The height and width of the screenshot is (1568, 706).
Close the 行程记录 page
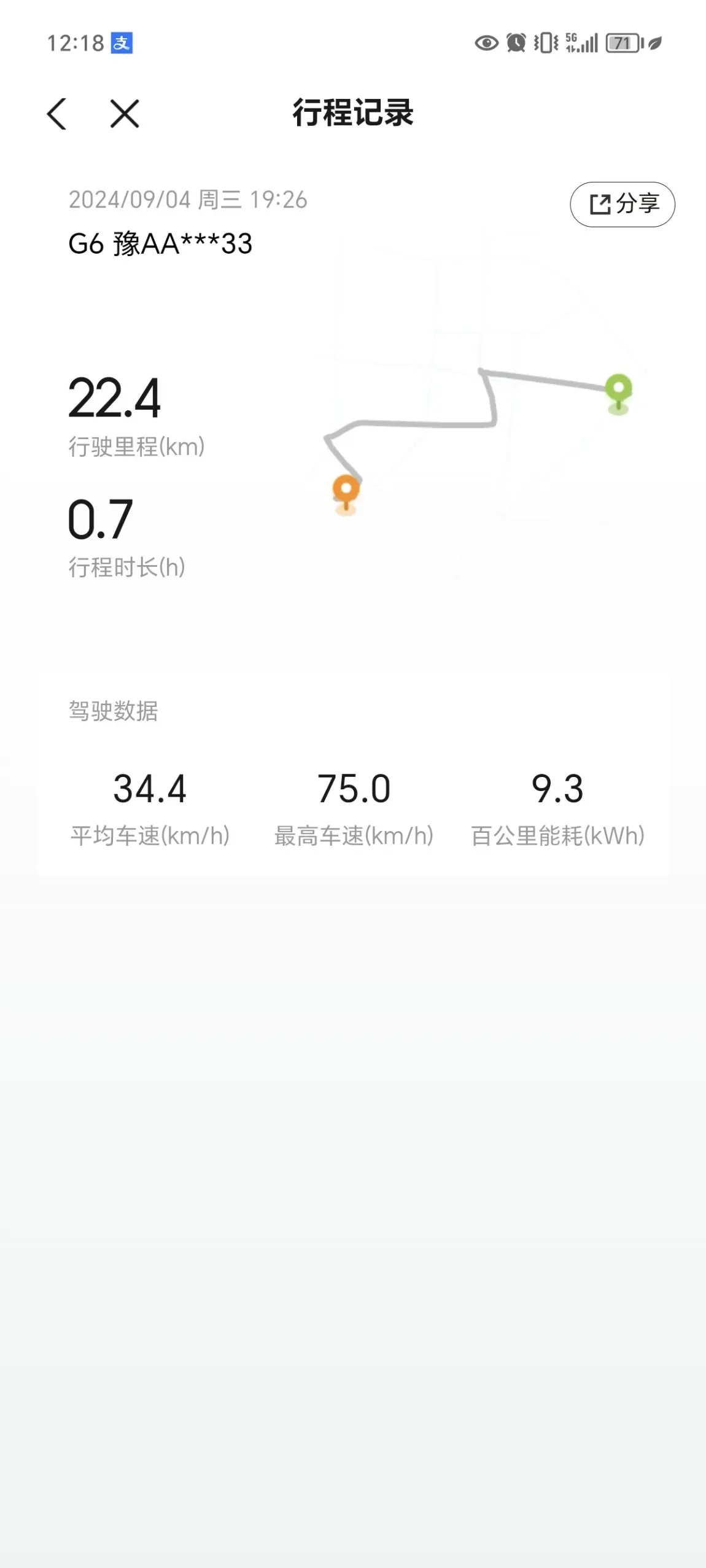point(125,114)
